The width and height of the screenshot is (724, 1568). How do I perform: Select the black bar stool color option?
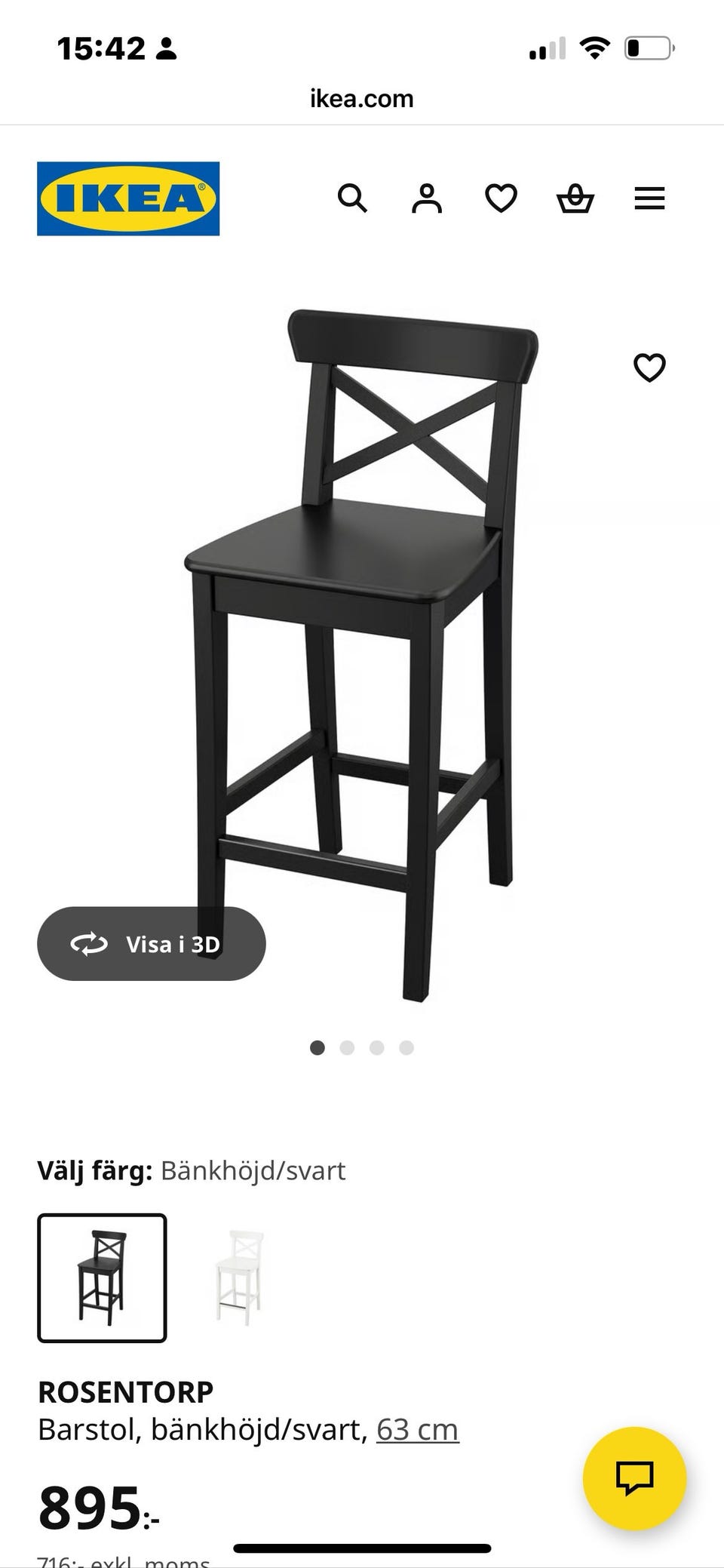tap(102, 1277)
